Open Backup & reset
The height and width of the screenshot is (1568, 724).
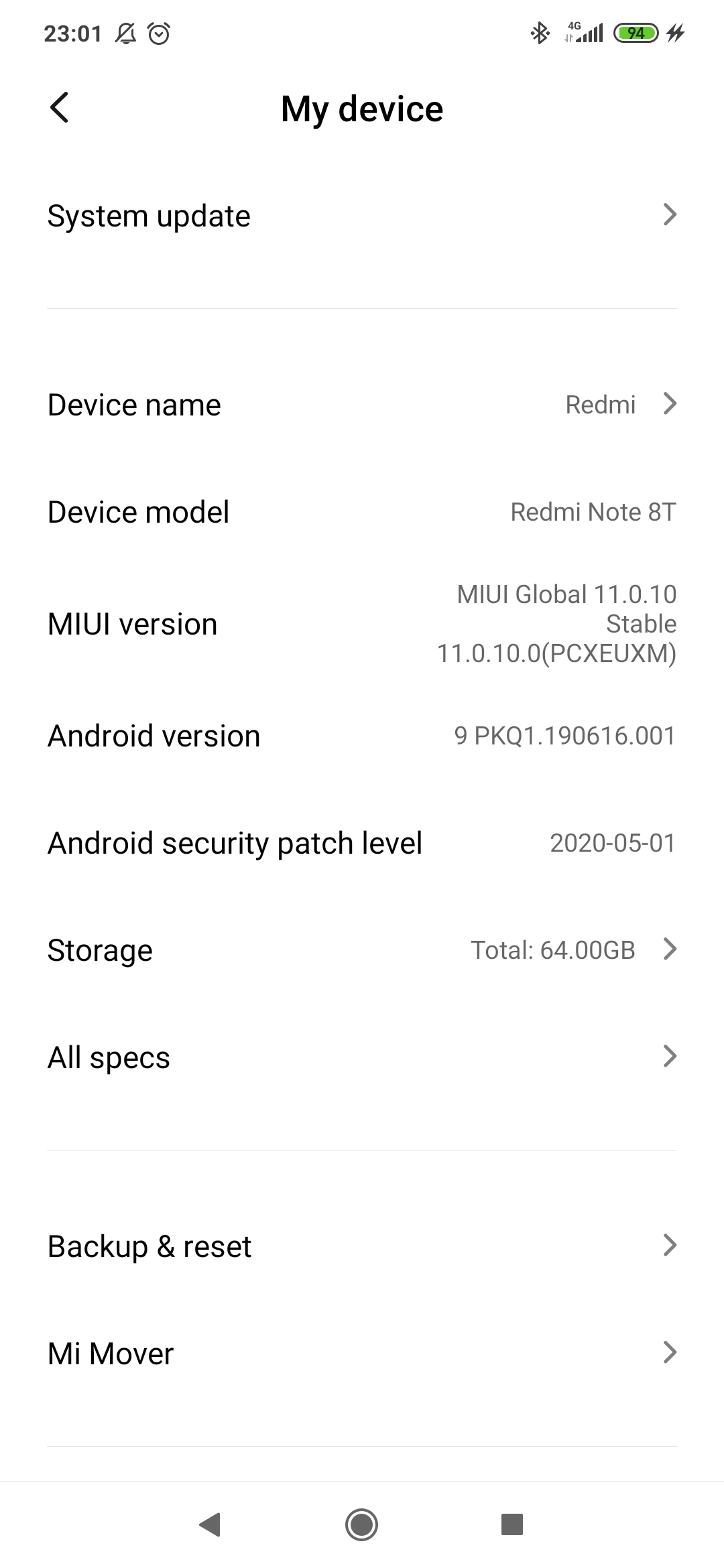(x=362, y=1246)
